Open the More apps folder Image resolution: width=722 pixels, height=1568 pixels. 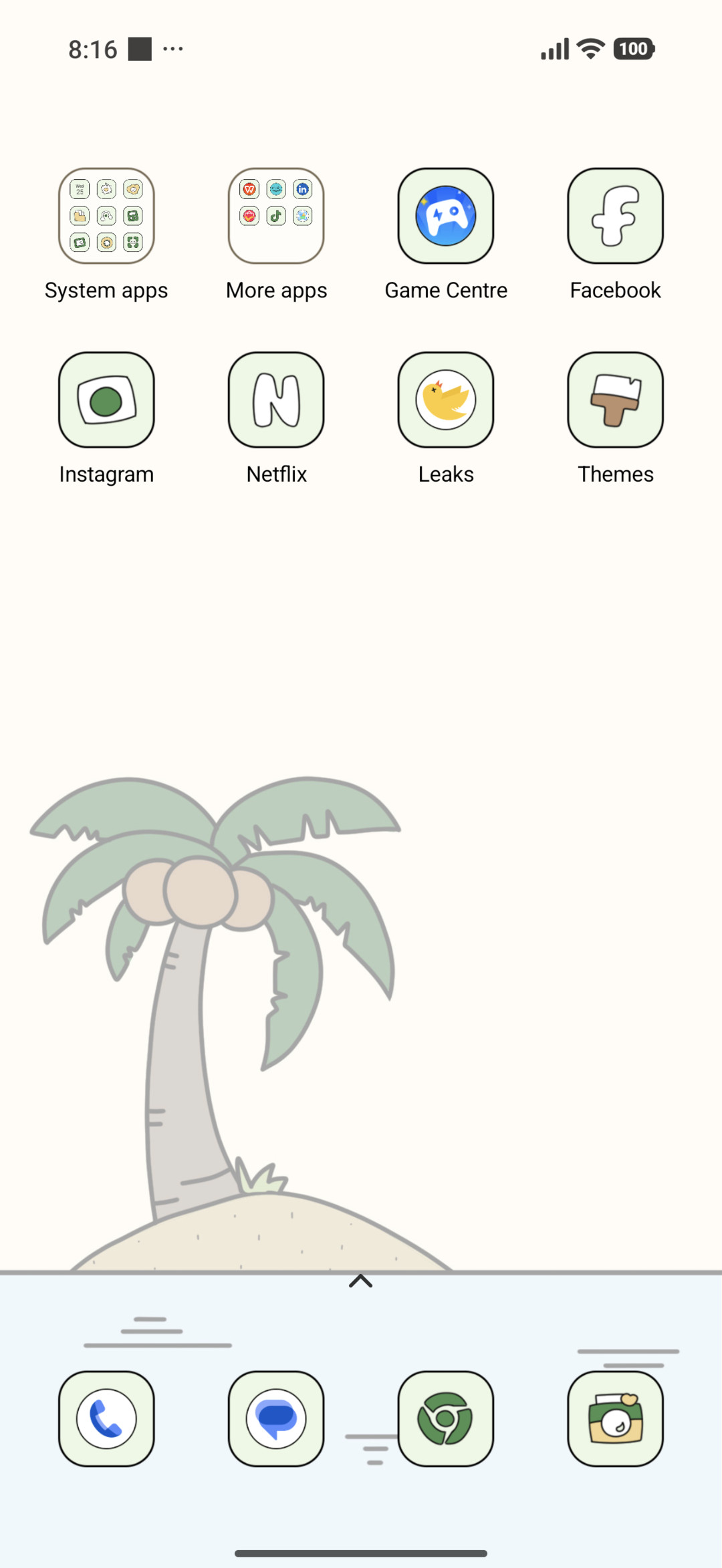(276, 216)
